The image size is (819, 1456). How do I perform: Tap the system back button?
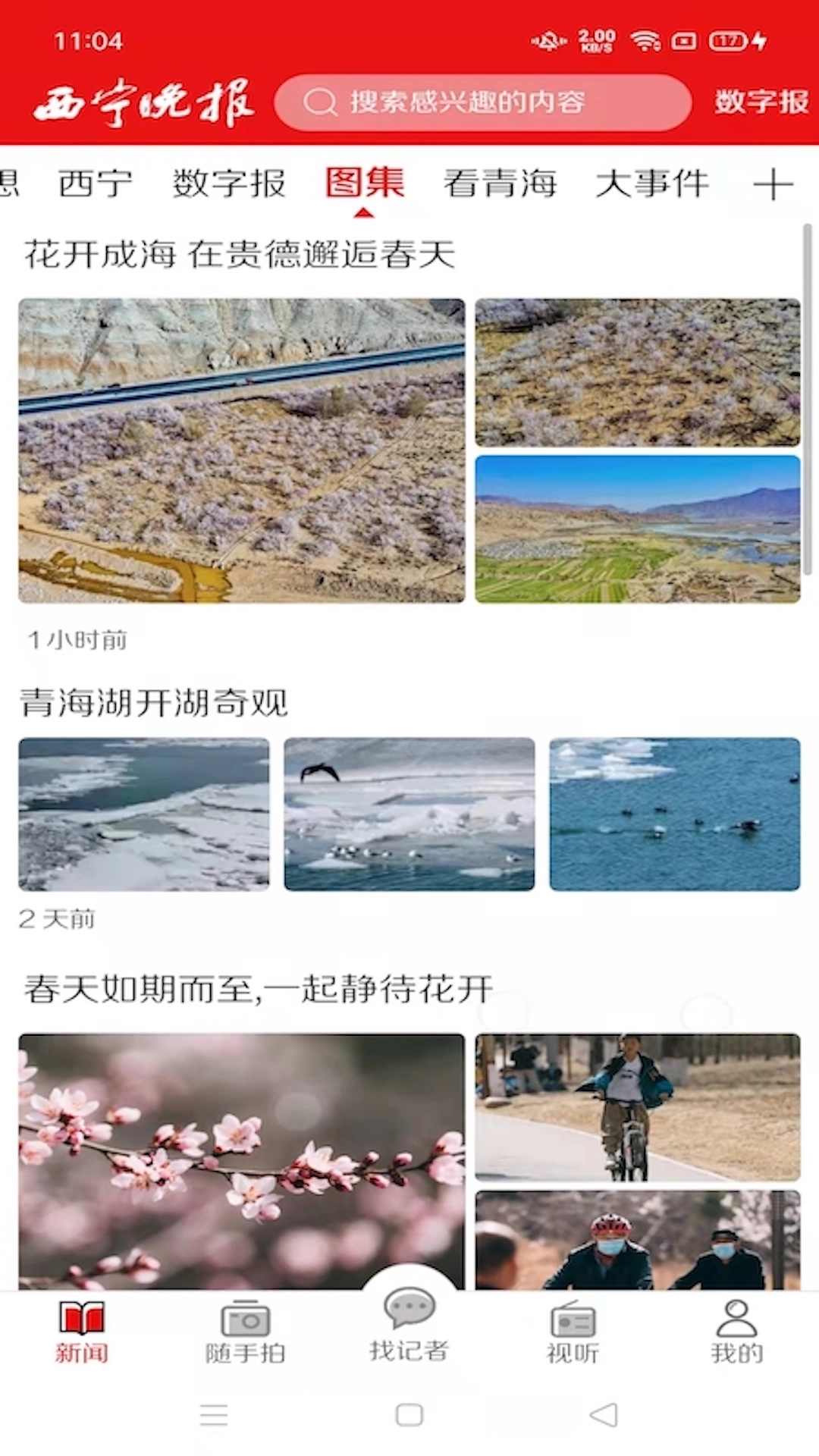pyautogui.click(x=604, y=1415)
